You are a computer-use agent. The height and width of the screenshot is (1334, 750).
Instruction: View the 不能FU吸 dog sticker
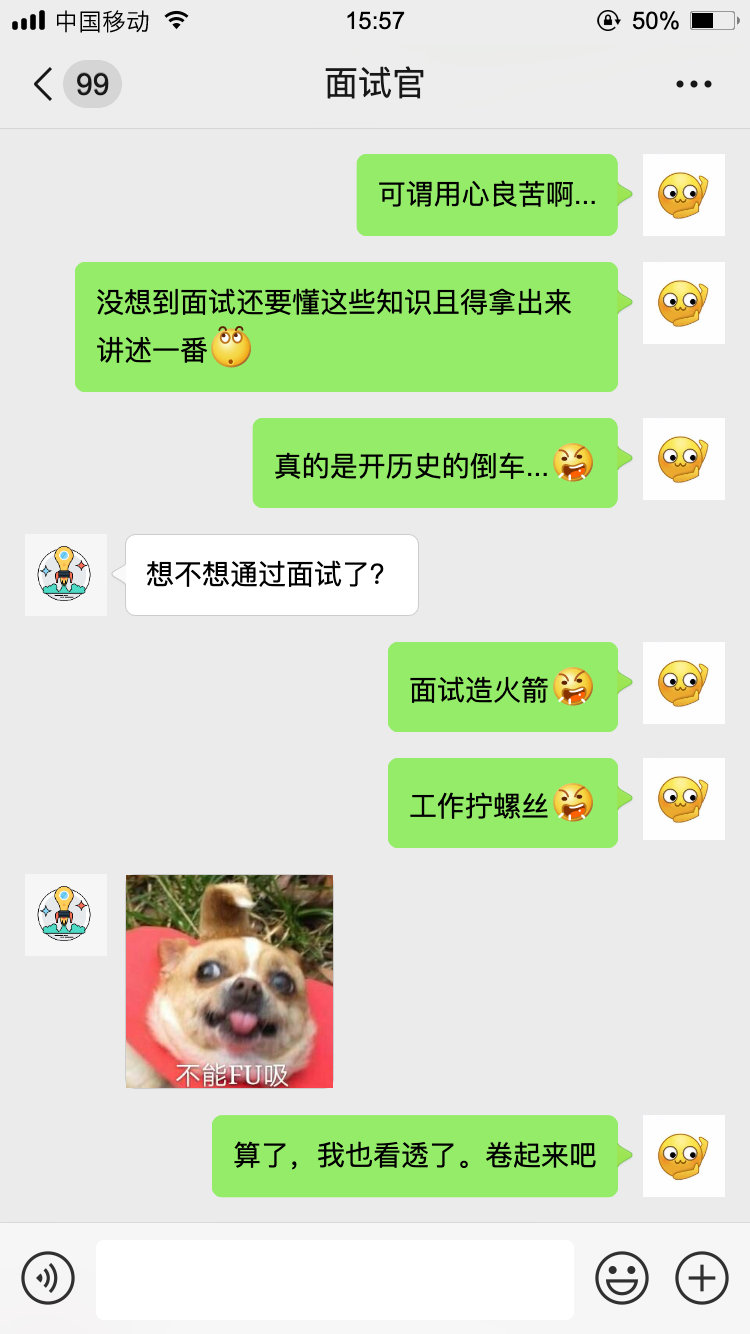coord(229,981)
